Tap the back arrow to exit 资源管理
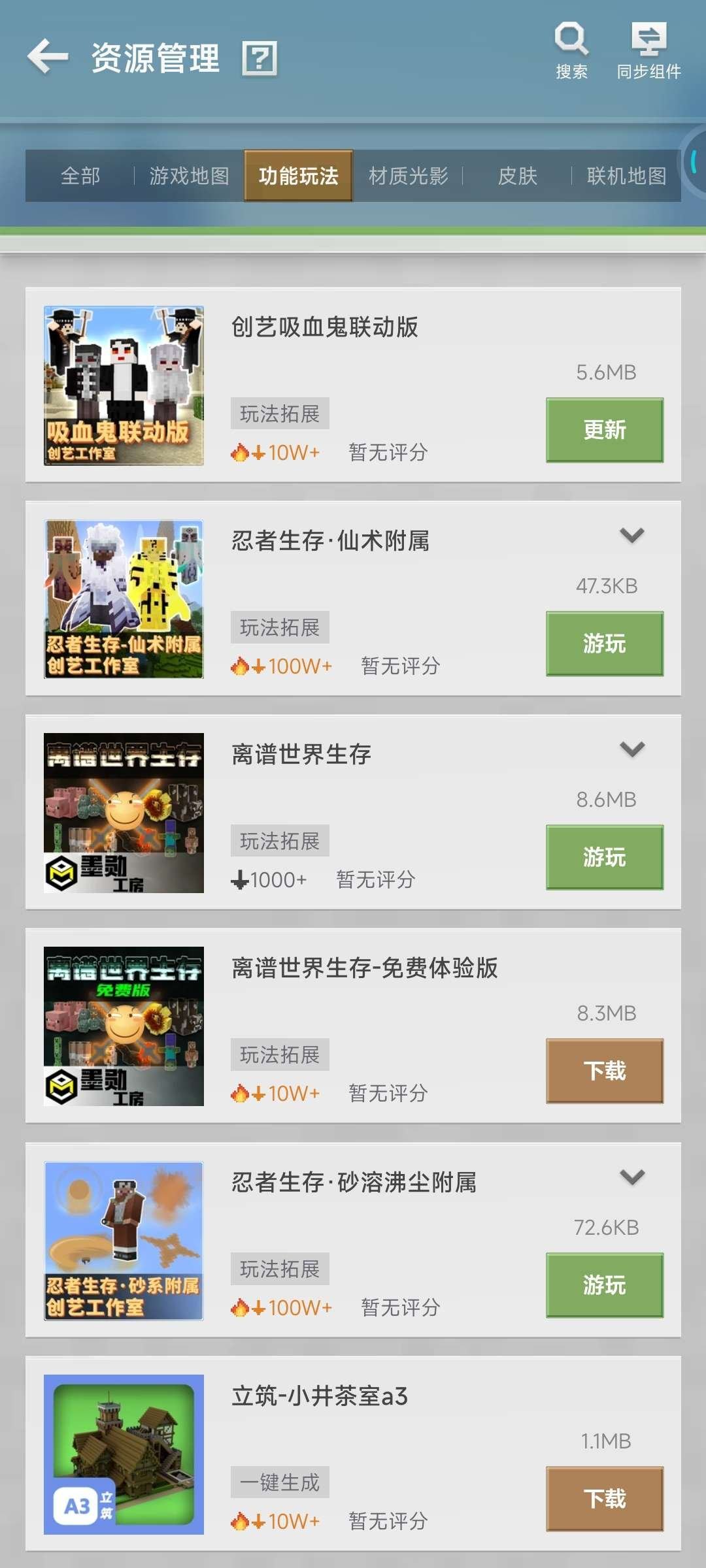The height and width of the screenshot is (1568, 706). click(49, 57)
